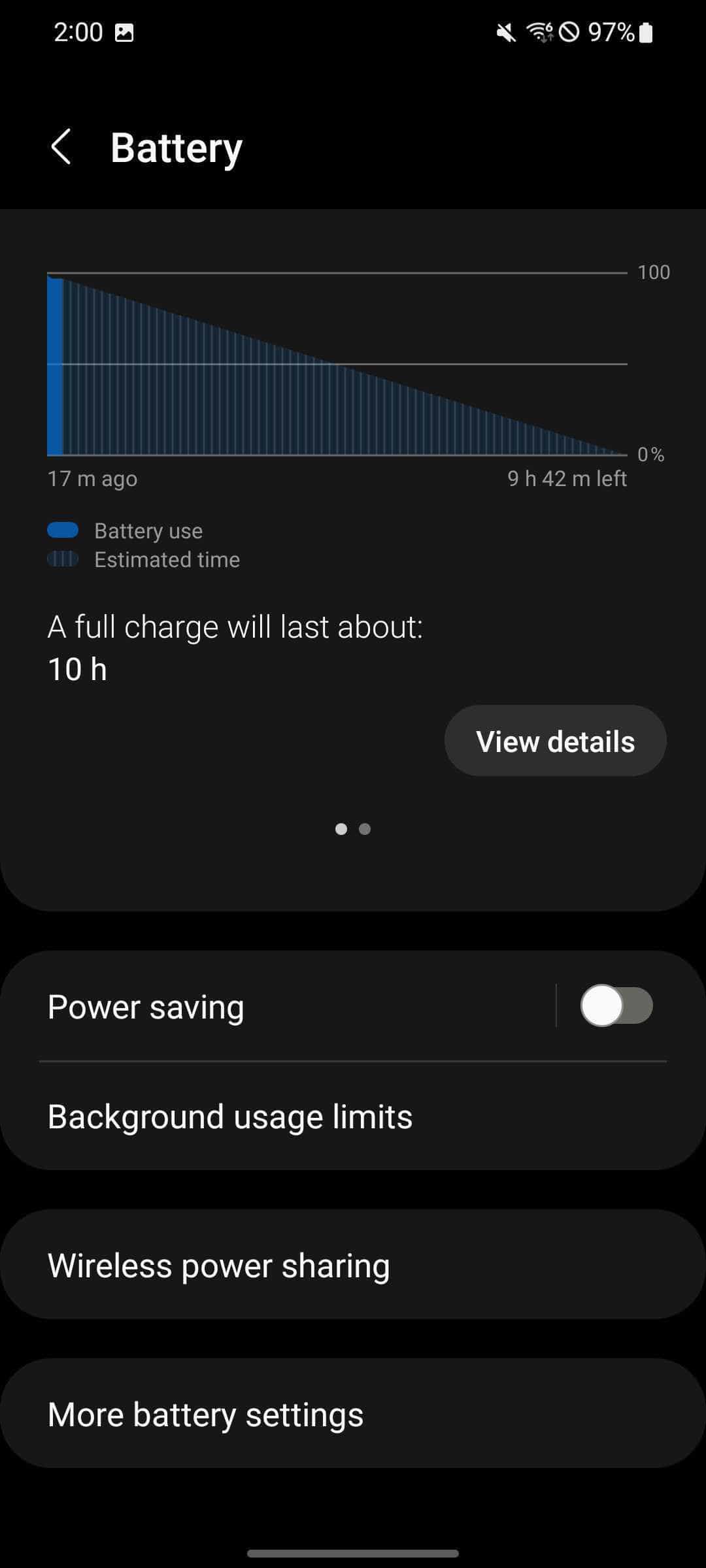Select the second page indicator dot
Screen dimensions: 706x1568
365,829
